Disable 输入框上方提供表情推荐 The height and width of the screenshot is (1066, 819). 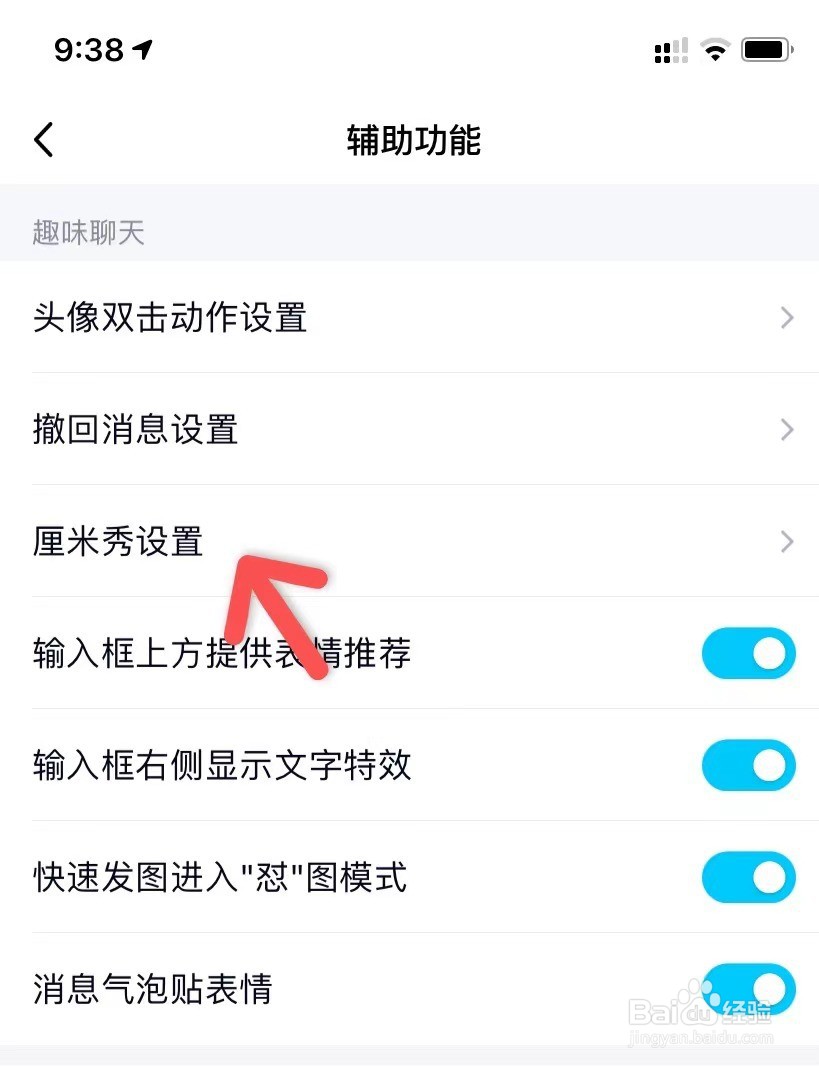(x=748, y=653)
